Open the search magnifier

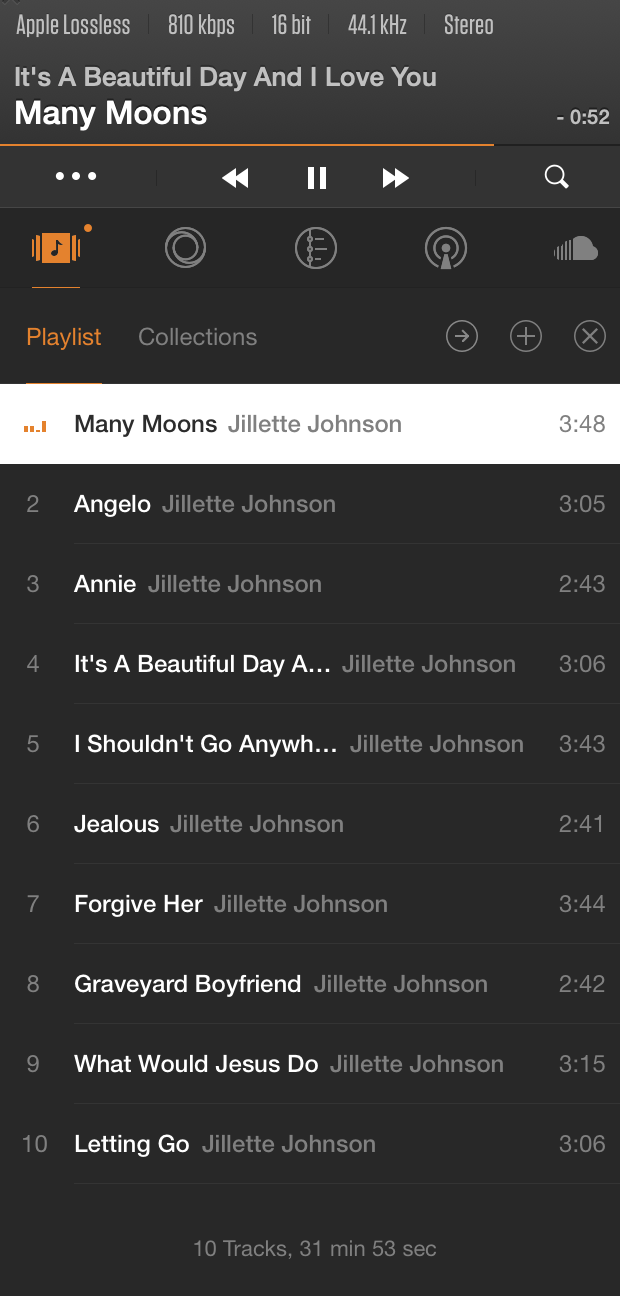point(556,177)
